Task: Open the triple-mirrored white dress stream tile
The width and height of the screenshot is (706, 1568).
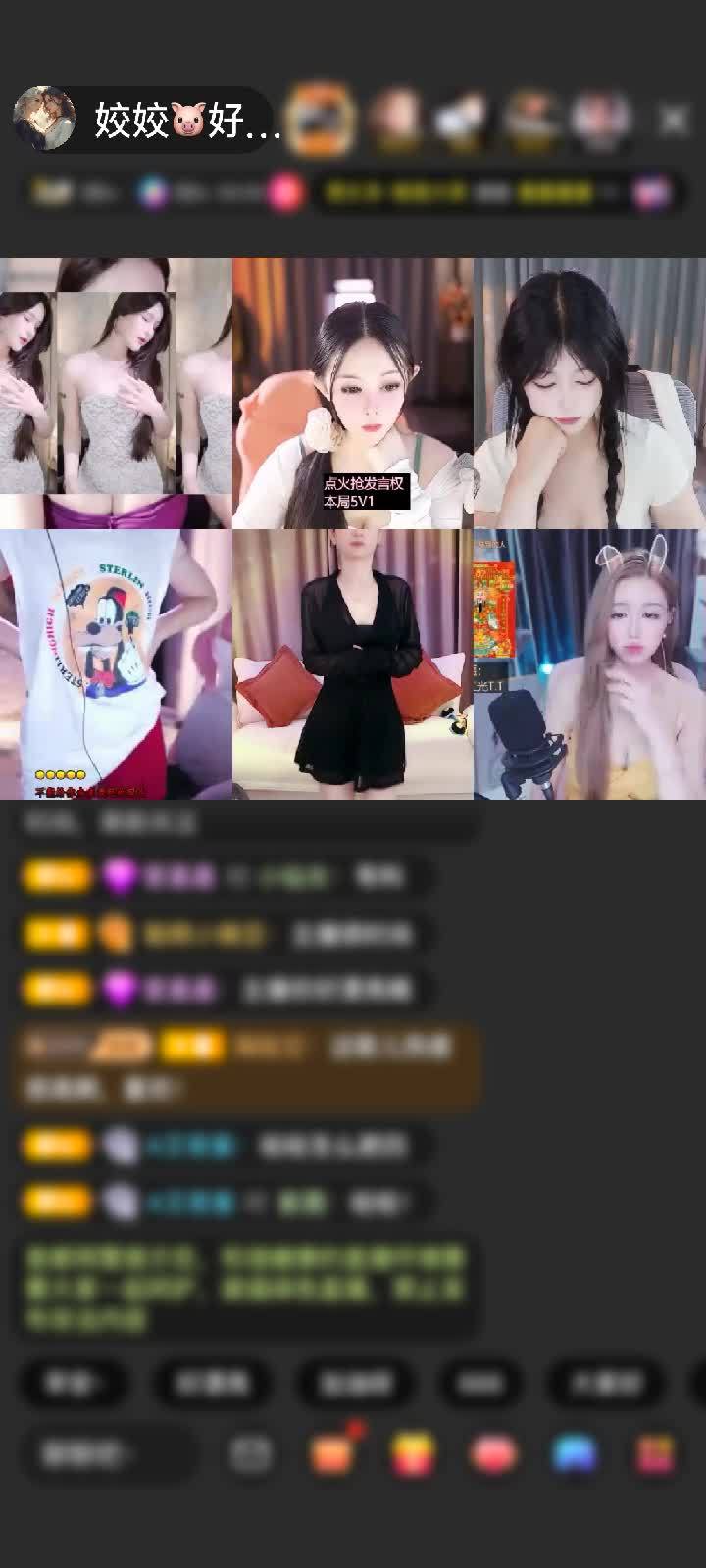Action: click(115, 392)
